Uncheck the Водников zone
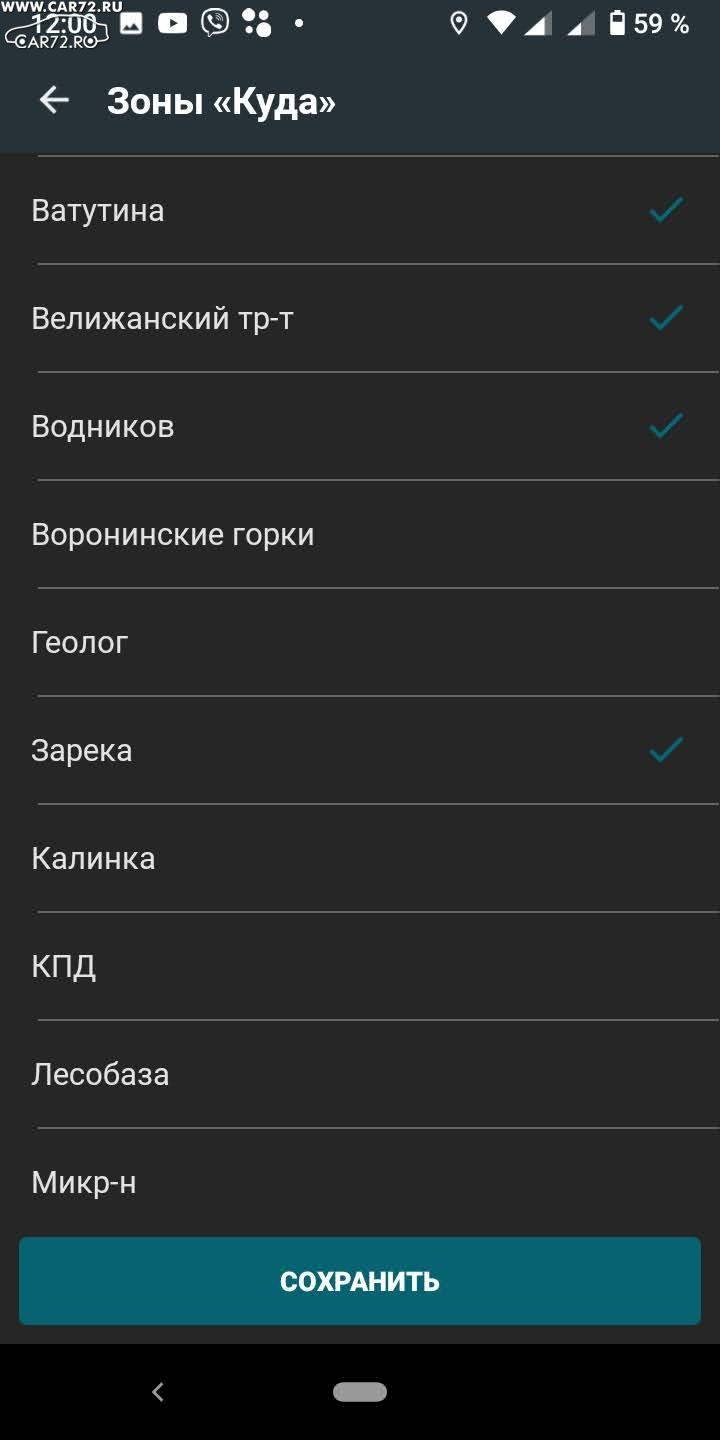 [360, 426]
